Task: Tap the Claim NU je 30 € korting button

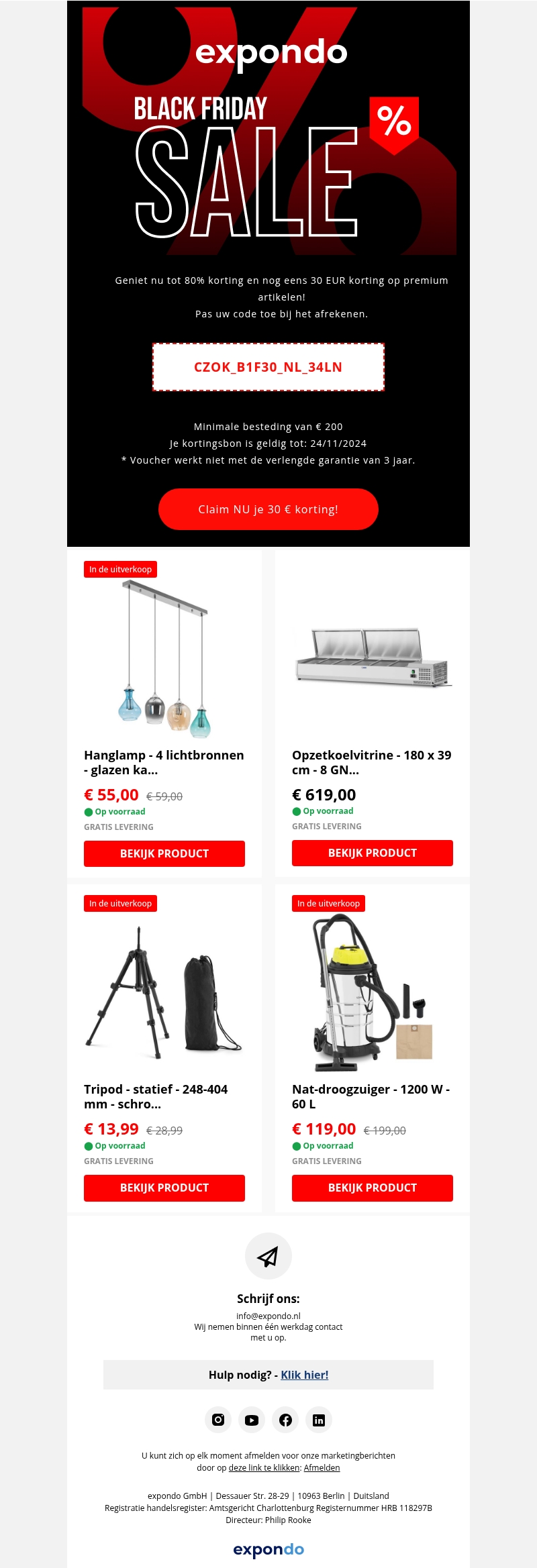Action: [268, 509]
